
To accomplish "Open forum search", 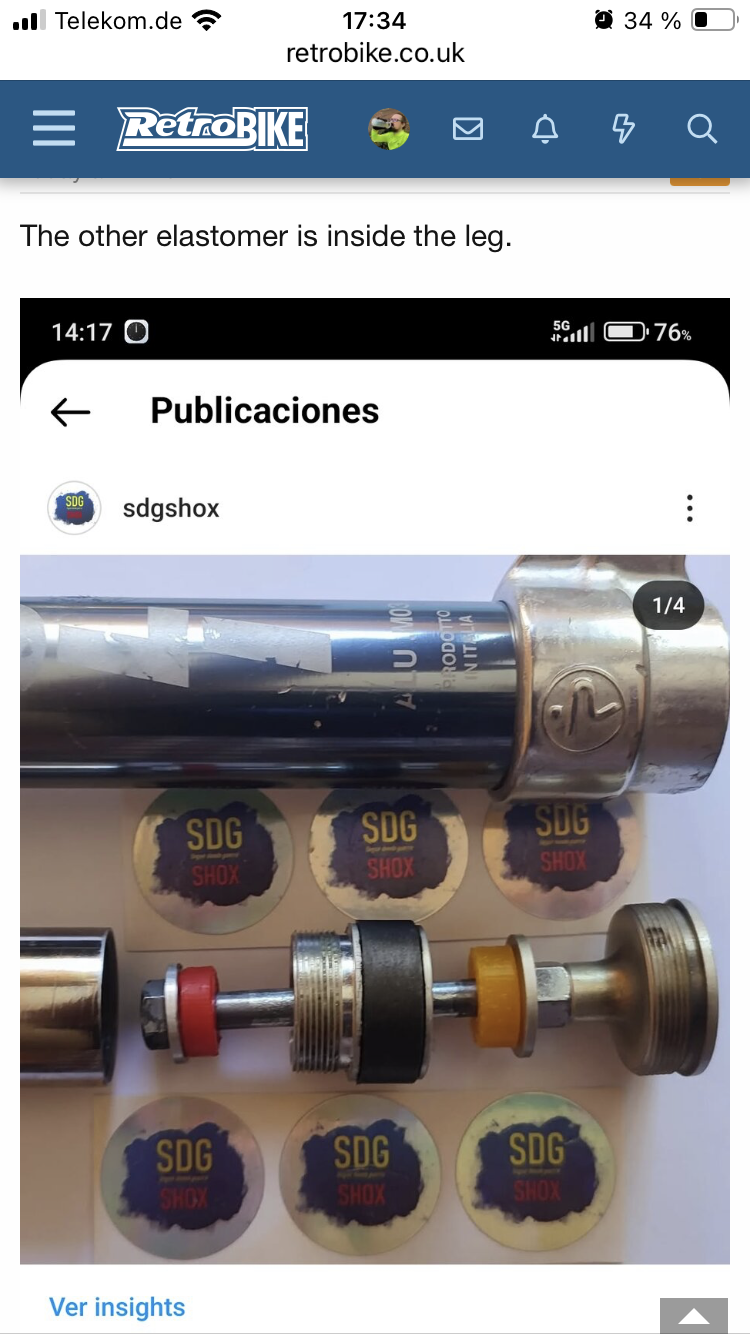I will click(x=702, y=129).
